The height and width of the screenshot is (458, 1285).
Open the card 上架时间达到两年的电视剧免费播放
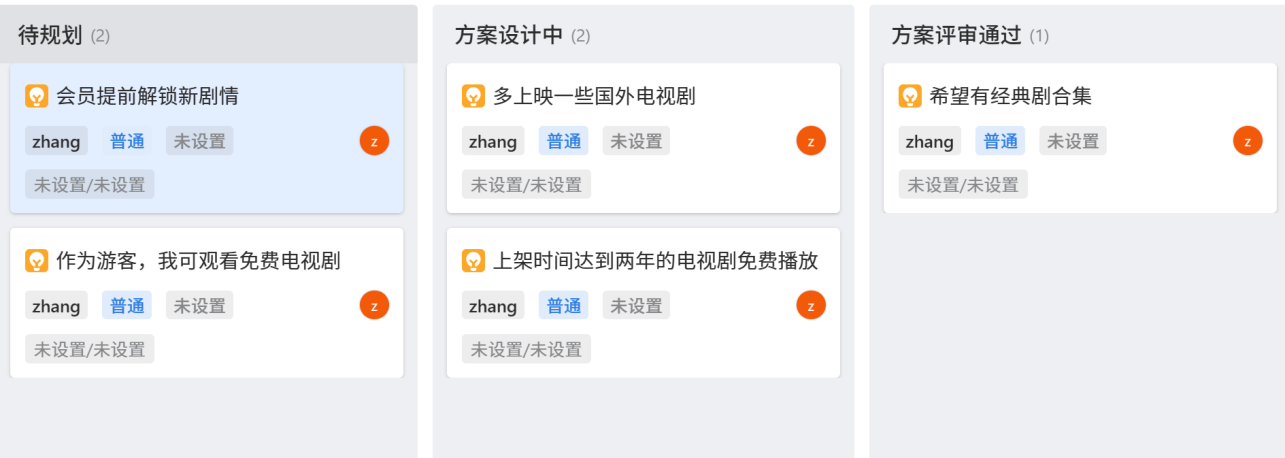click(655, 261)
